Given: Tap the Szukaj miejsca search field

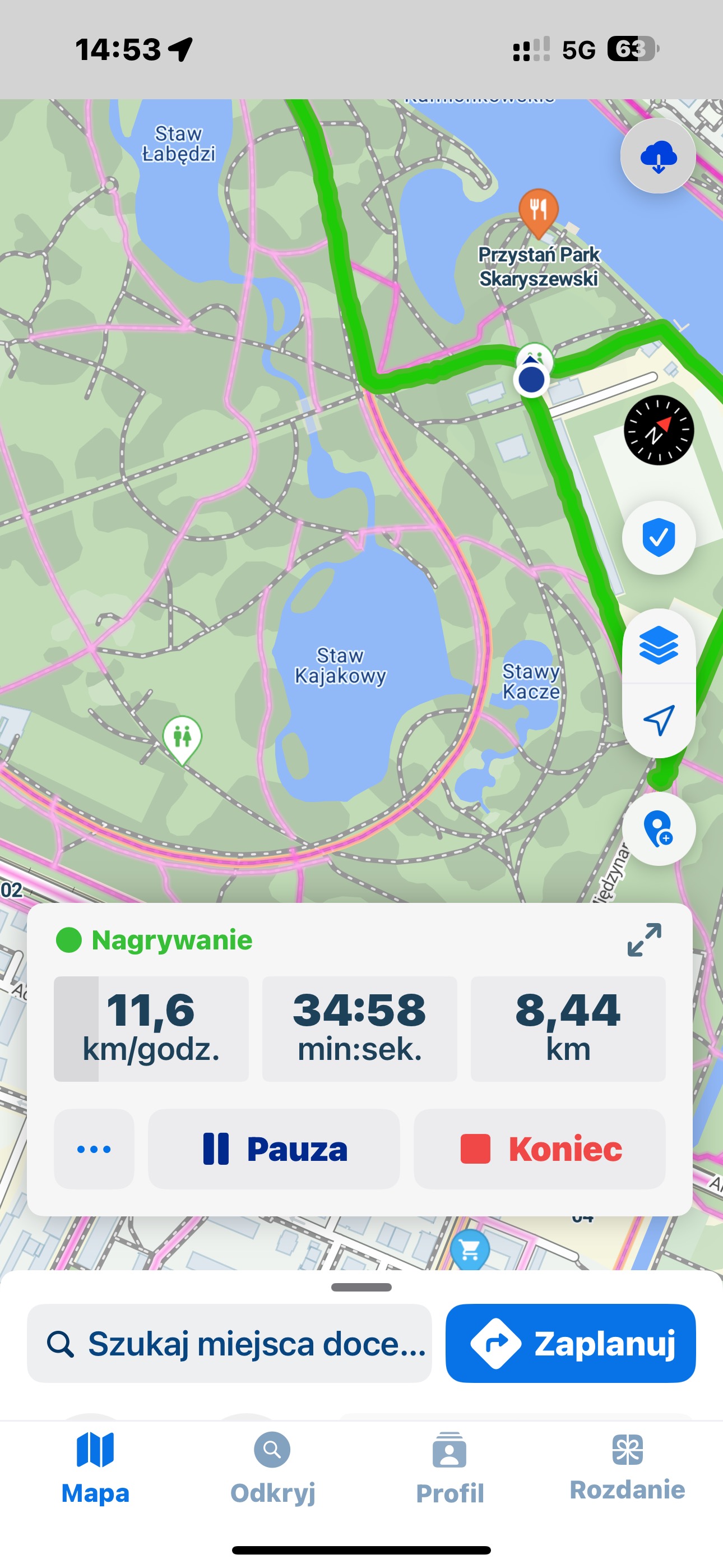Looking at the screenshot, I should 231,1344.
